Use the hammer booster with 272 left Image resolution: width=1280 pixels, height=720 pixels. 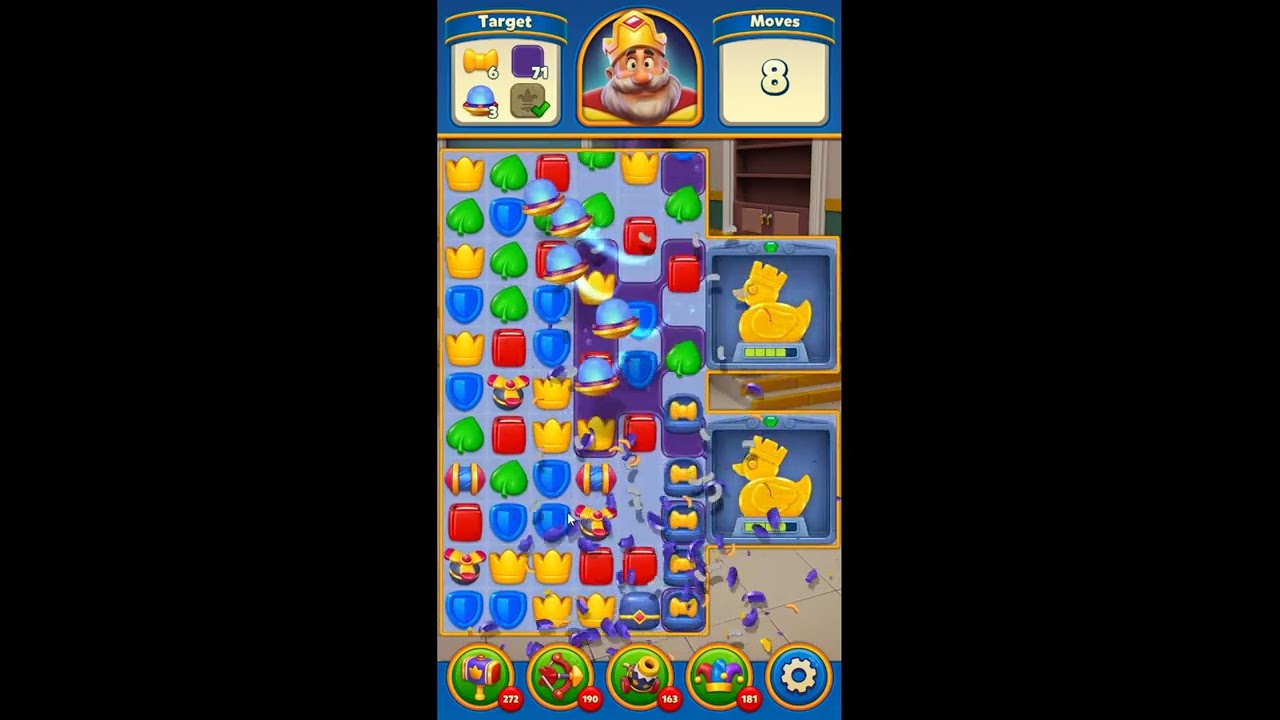pos(481,677)
